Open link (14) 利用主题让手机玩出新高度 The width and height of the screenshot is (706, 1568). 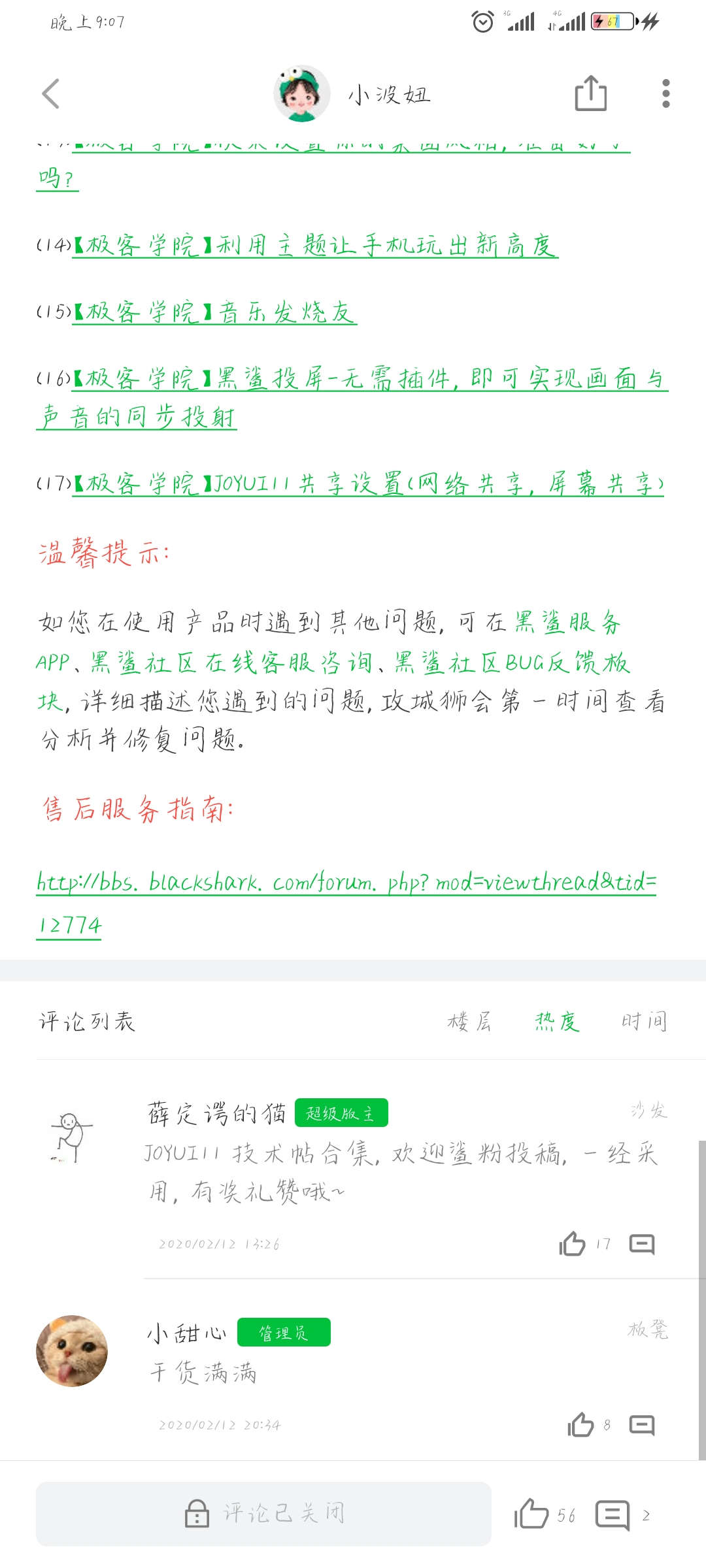click(315, 246)
